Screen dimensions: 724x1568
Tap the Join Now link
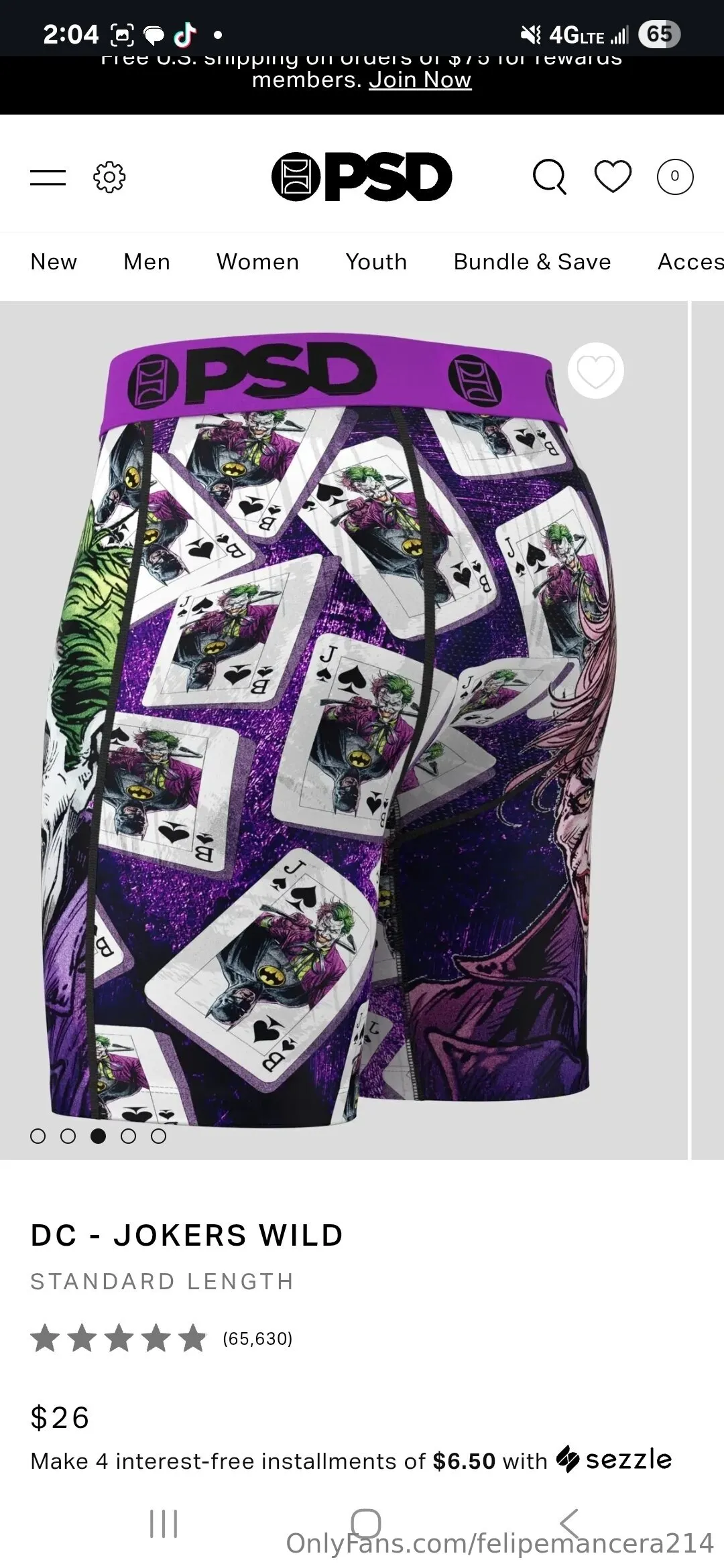click(x=420, y=80)
